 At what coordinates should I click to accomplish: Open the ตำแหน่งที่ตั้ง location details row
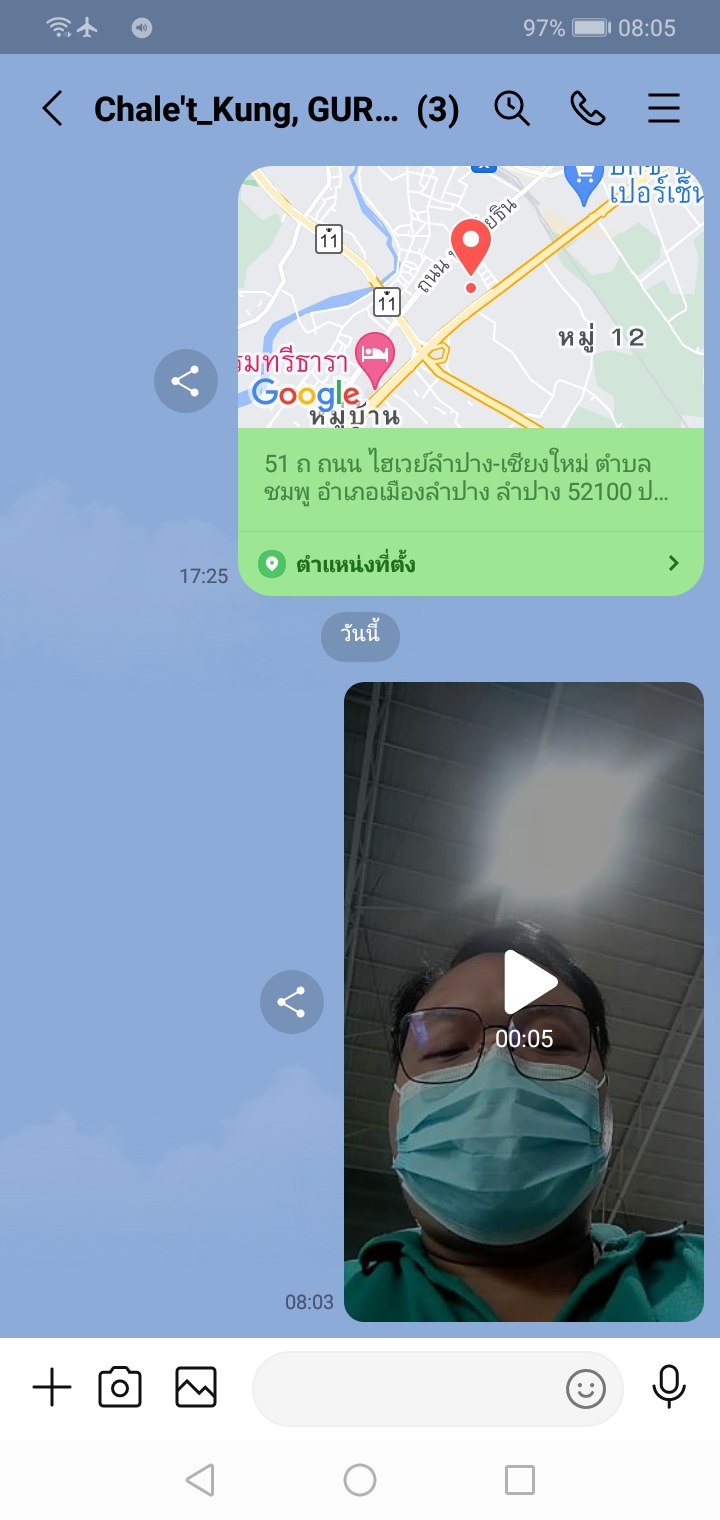point(470,564)
